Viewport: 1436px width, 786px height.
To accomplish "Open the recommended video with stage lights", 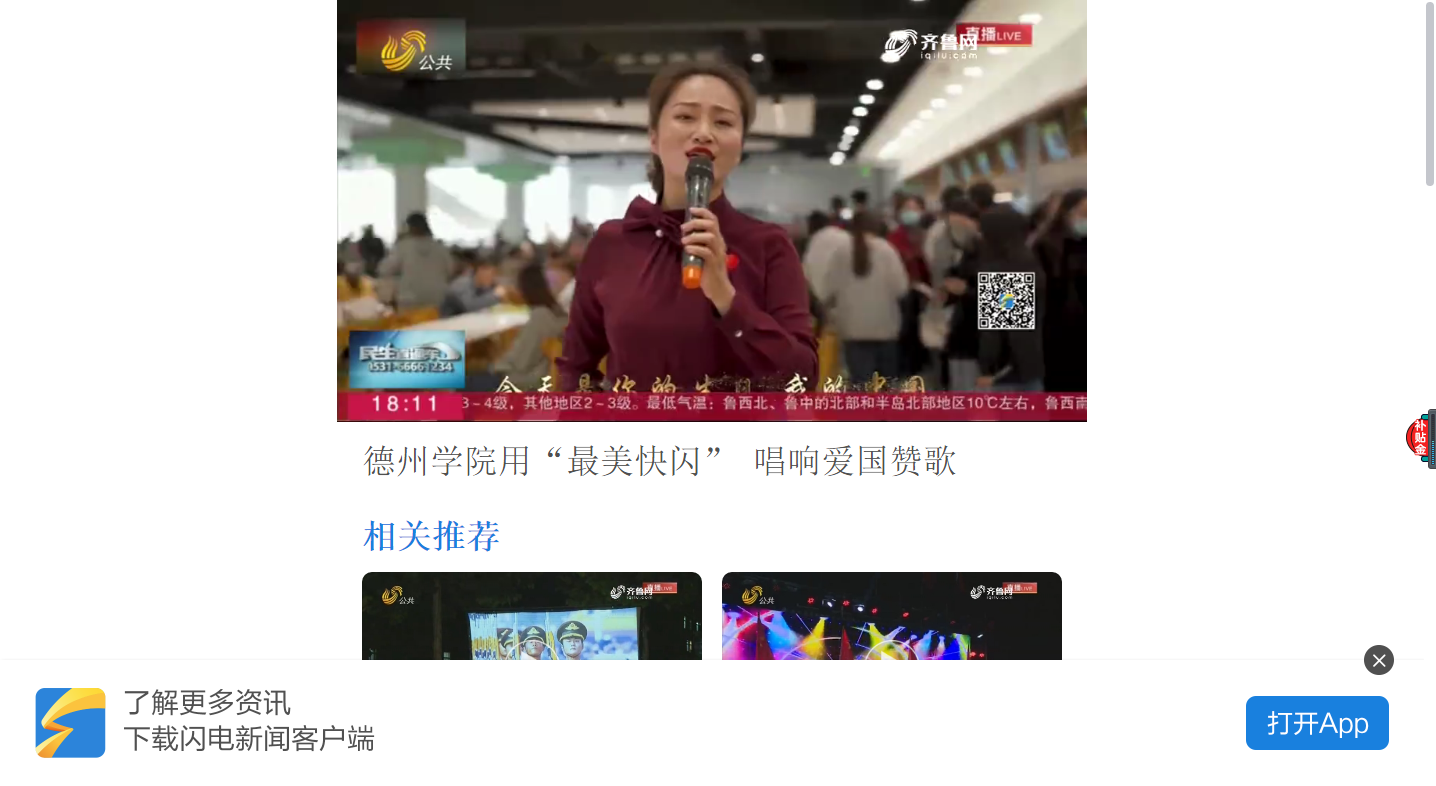I will pyautogui.click(x=891, y=616).
